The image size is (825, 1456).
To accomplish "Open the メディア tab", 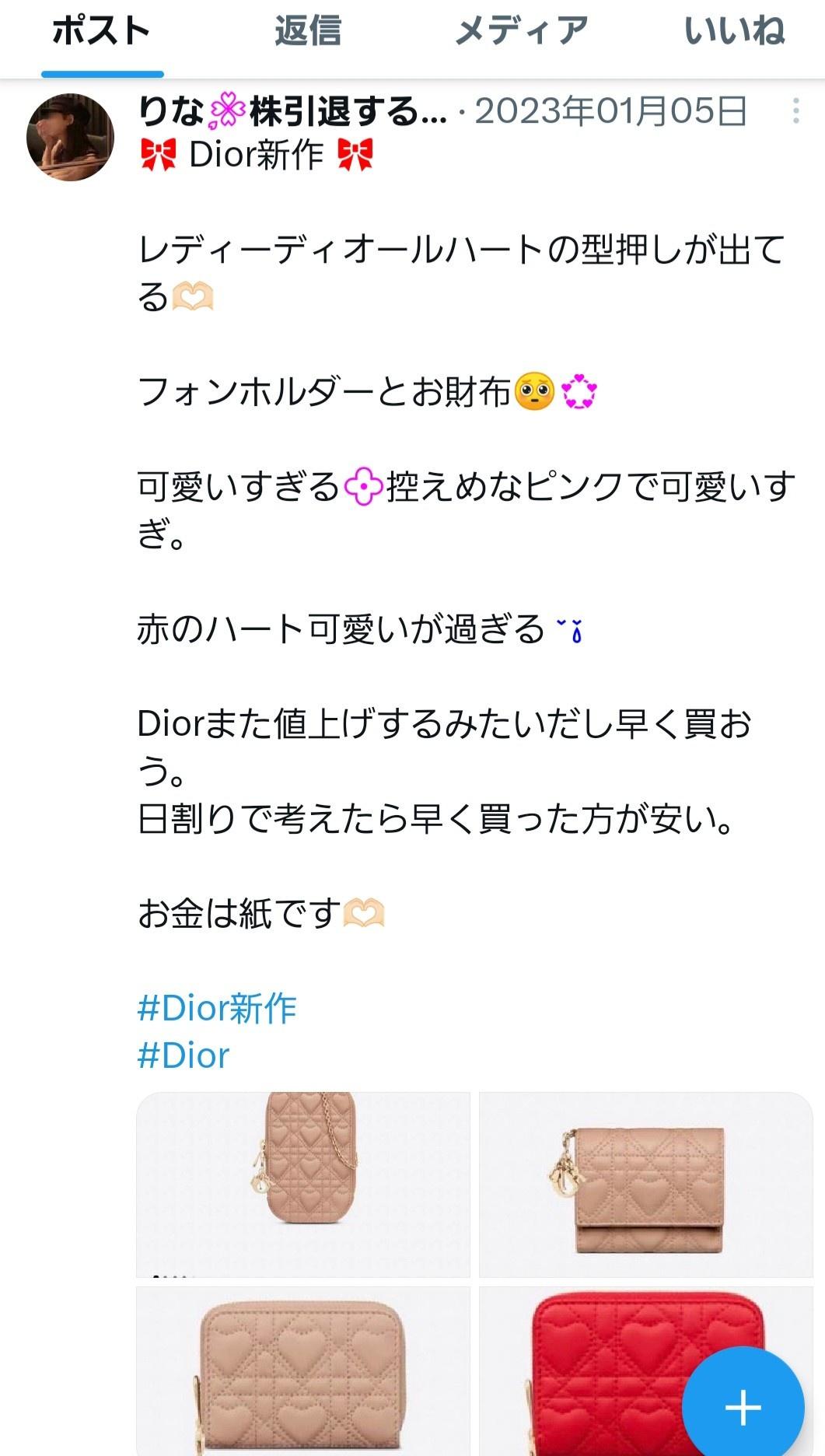I will (521, 33).
